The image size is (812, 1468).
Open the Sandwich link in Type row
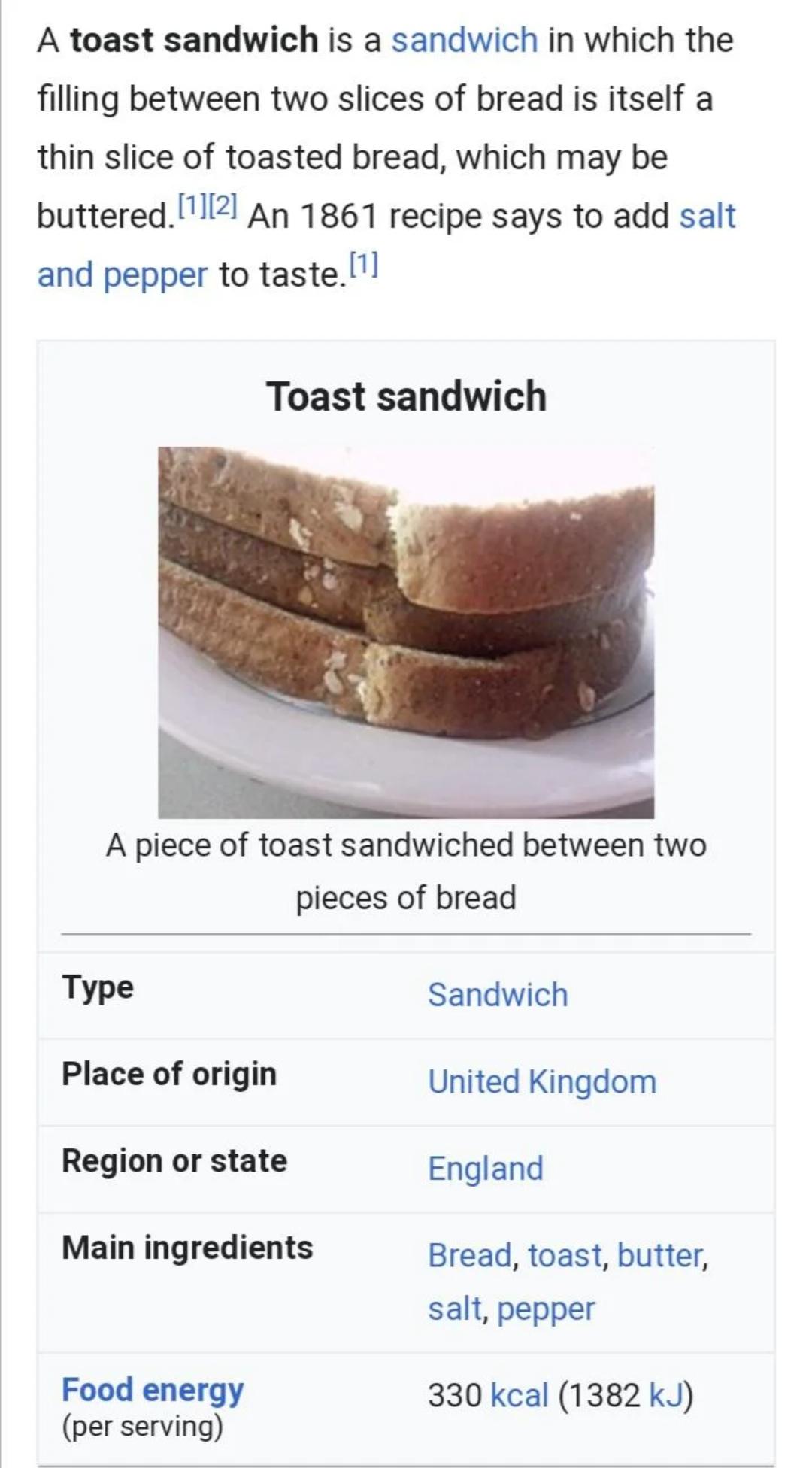(x=498, y=994)
